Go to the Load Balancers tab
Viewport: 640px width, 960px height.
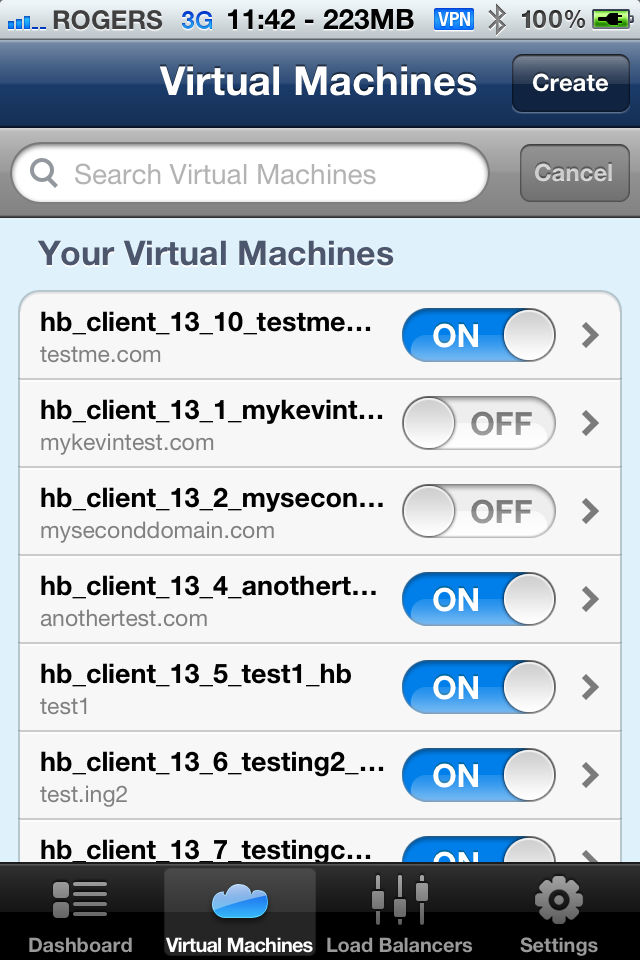coord(399,913)
